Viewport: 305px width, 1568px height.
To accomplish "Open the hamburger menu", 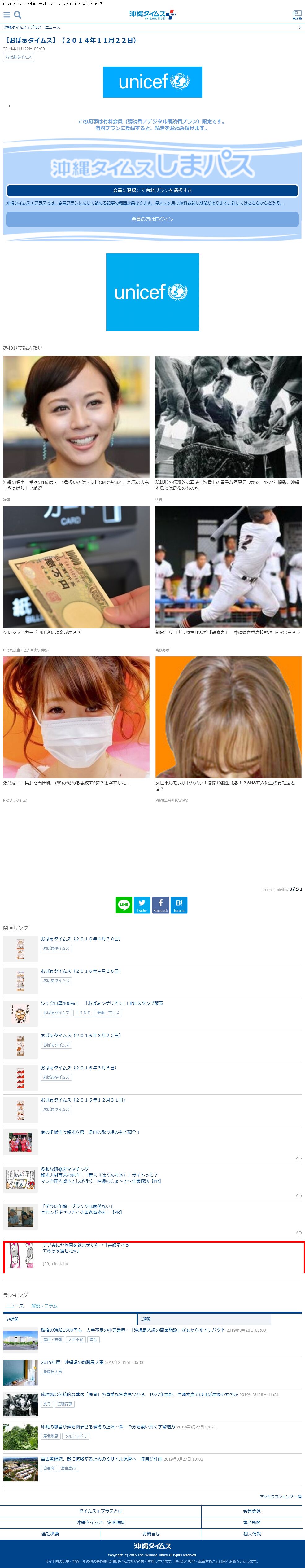I will click(7, 15).
